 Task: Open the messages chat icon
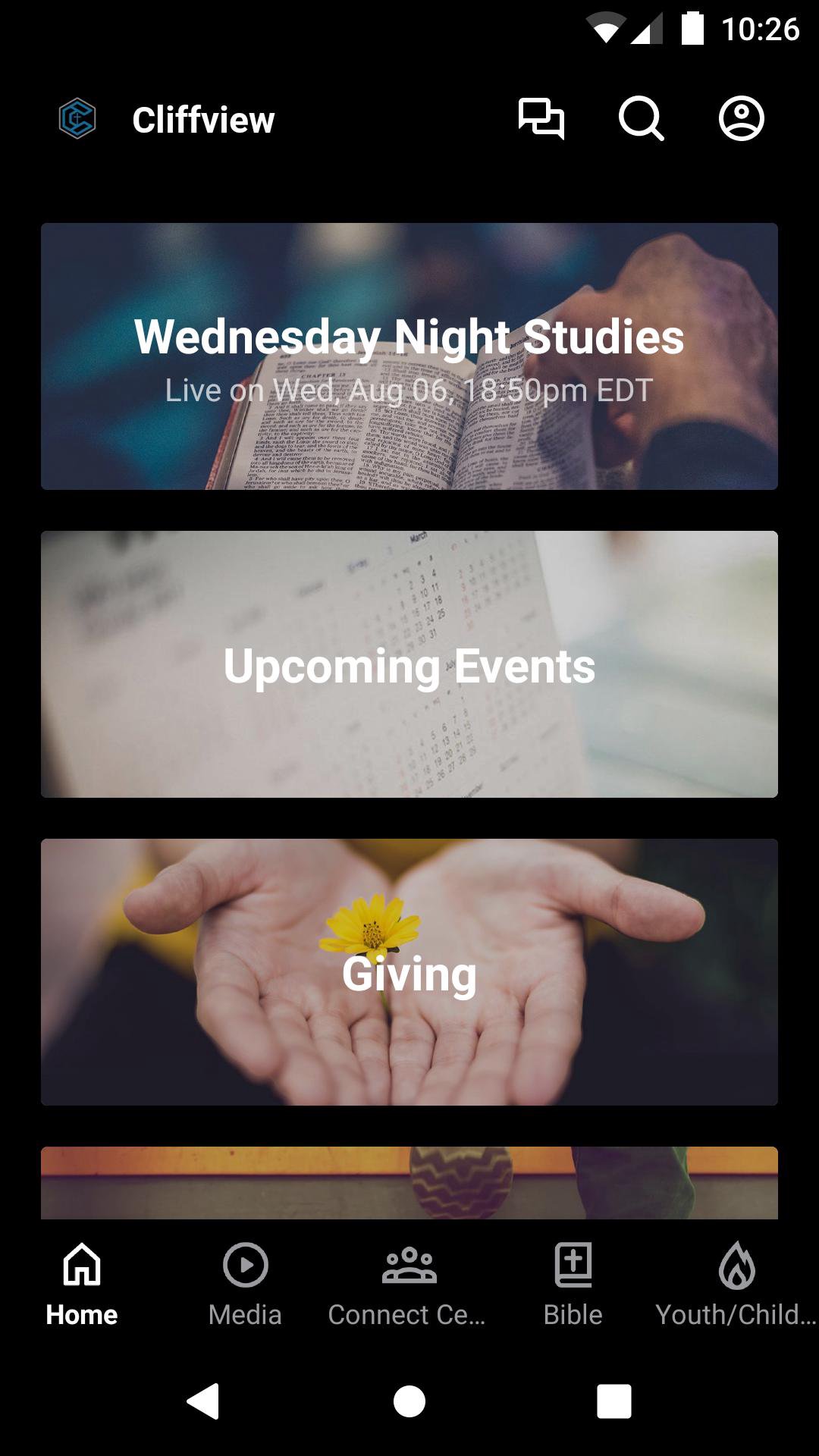point(541,119)
